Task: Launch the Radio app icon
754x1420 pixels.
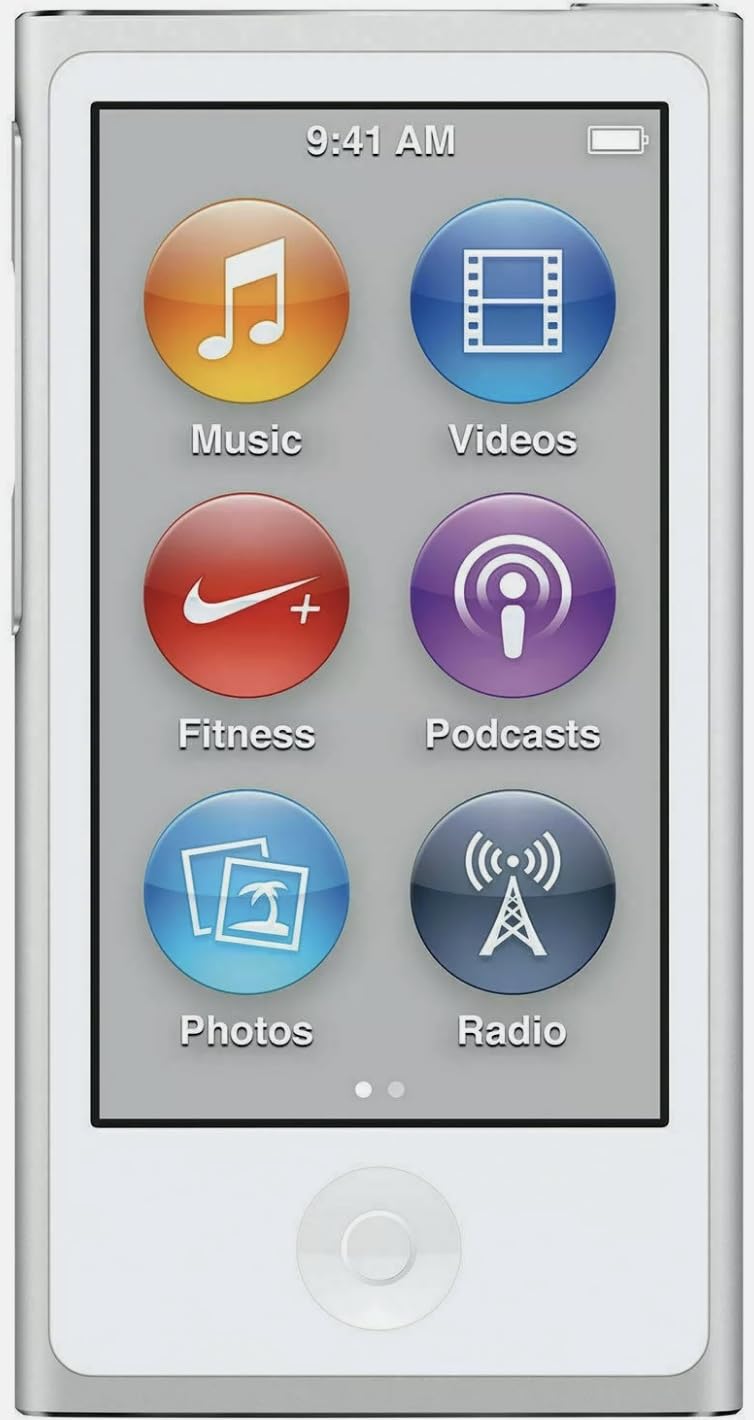Action: [513, 893]
